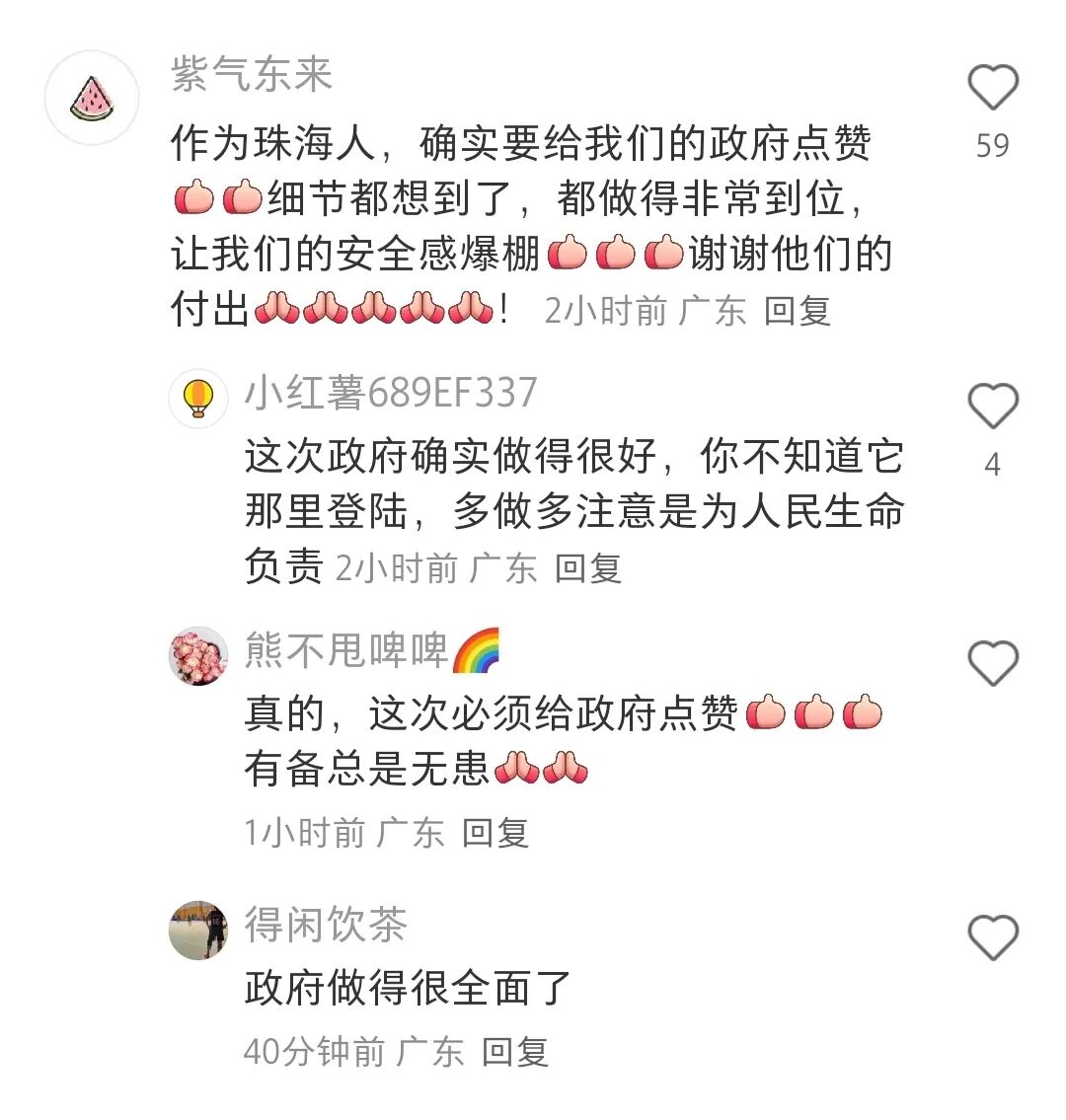
Task: Visit 得闲饮茶's profile picture
Action: click(198, 930)
